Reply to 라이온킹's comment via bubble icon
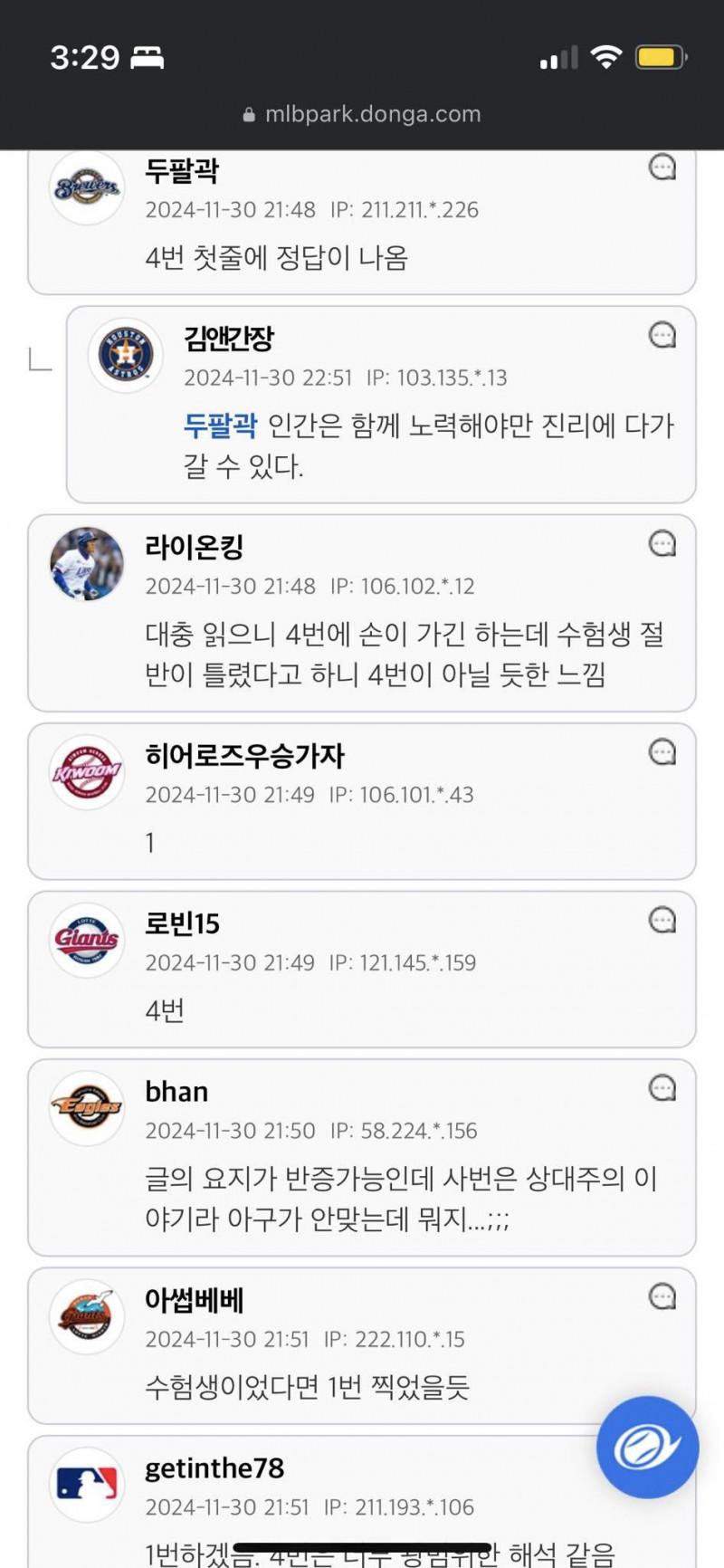This screenshot has height=1568, width=724. [662, 543]
